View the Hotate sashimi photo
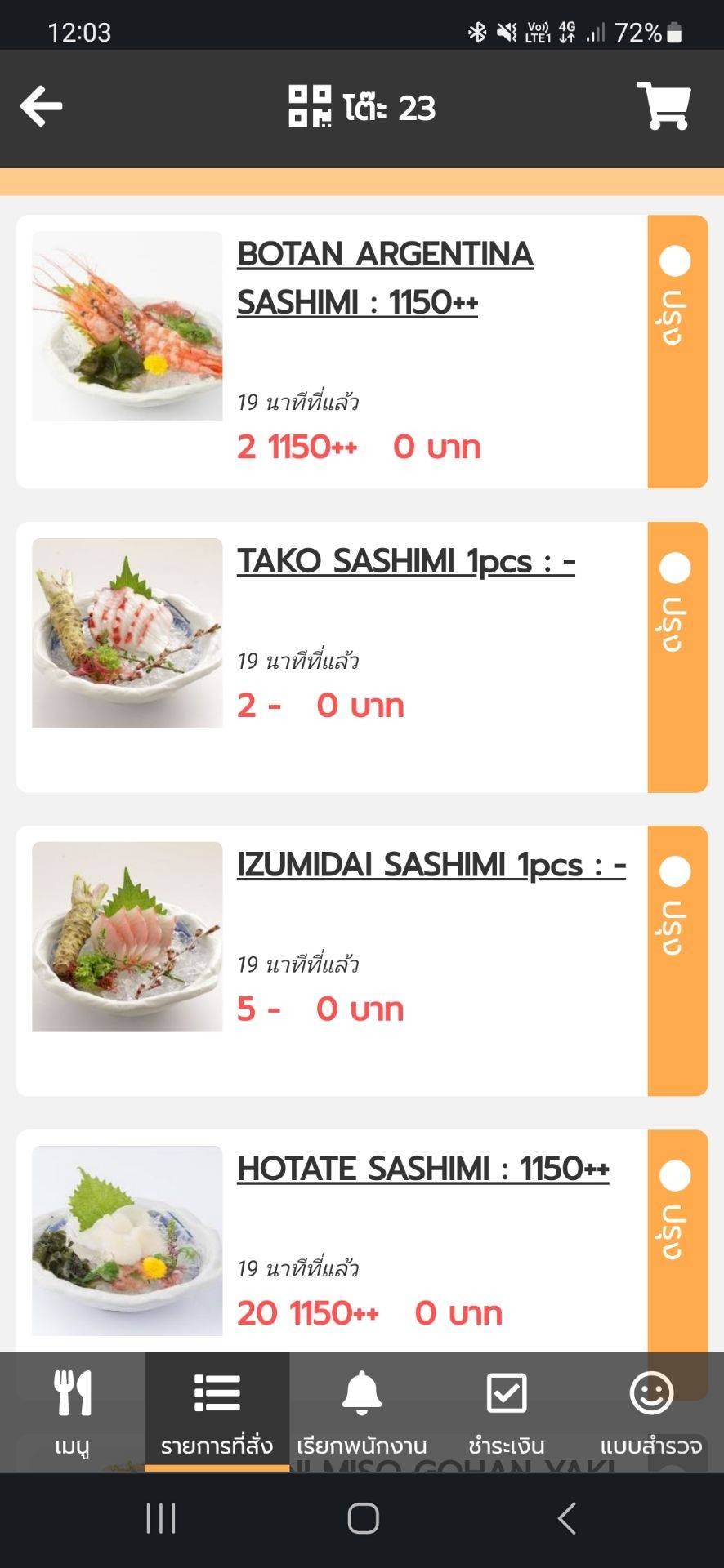724x1568 pixels. tap(127, 1241)
